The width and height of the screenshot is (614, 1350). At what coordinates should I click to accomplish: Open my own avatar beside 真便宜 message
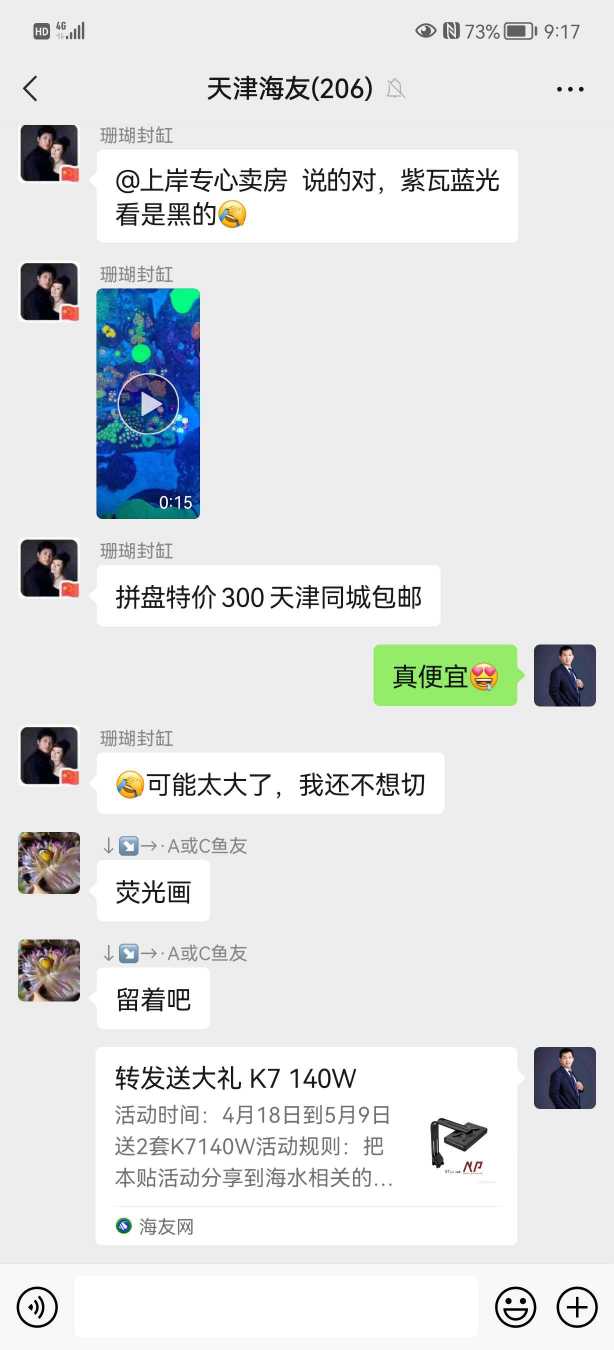[564, 676]
